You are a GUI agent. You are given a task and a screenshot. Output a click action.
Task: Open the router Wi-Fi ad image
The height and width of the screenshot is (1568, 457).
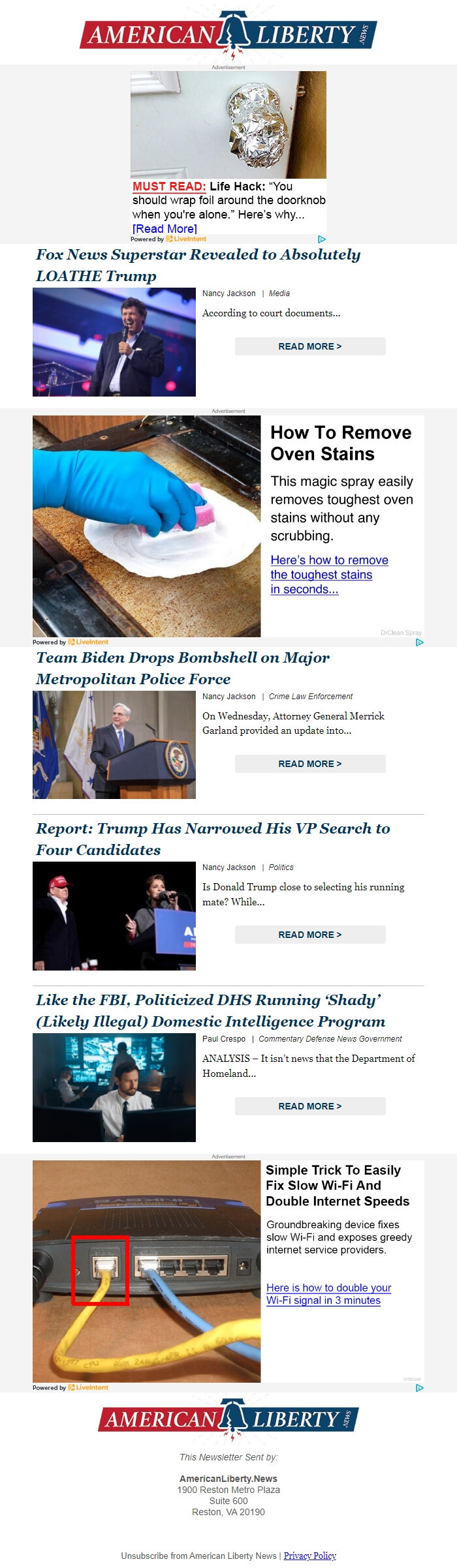(147, 1271)
